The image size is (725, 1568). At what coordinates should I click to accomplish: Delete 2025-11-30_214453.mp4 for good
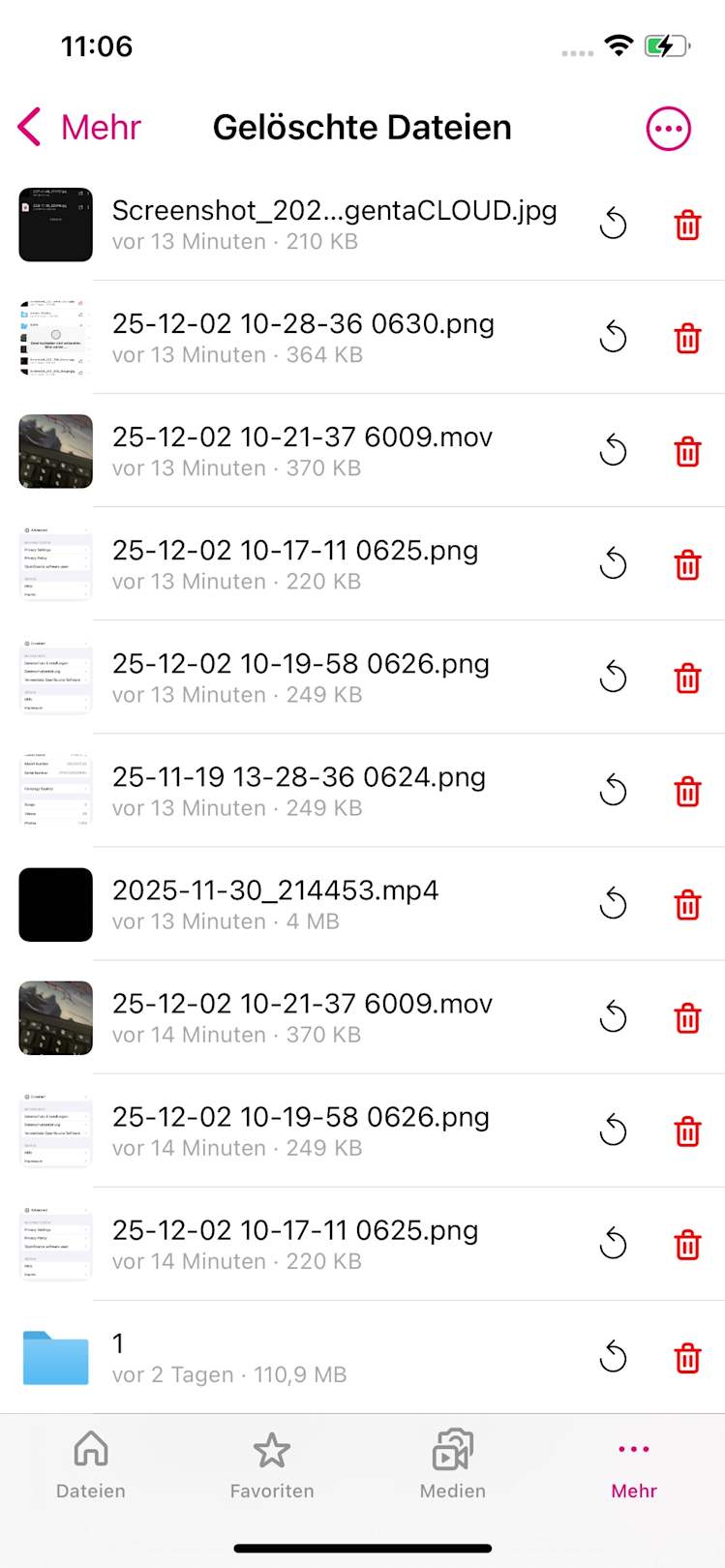click(x=687, y=904)
